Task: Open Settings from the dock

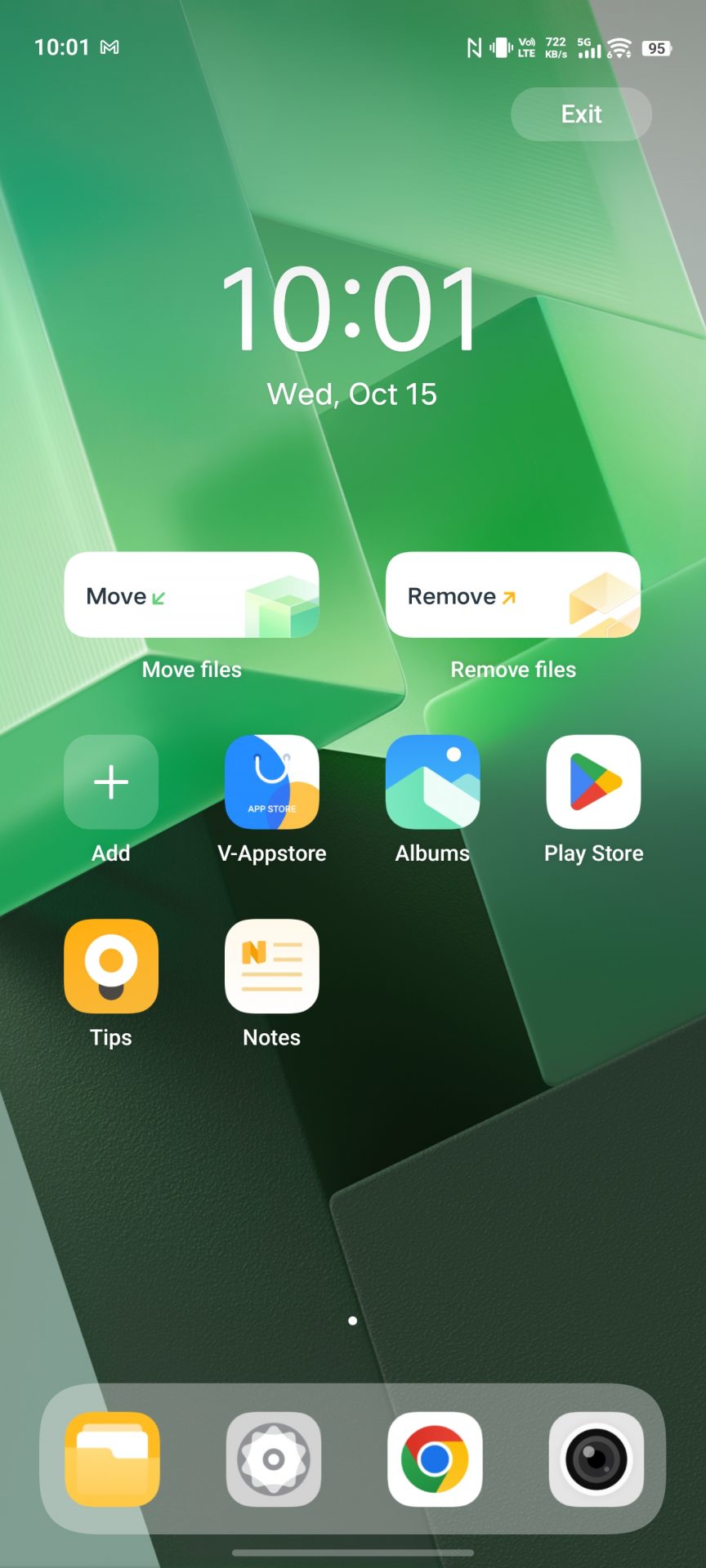Action: click(274, 1459)
